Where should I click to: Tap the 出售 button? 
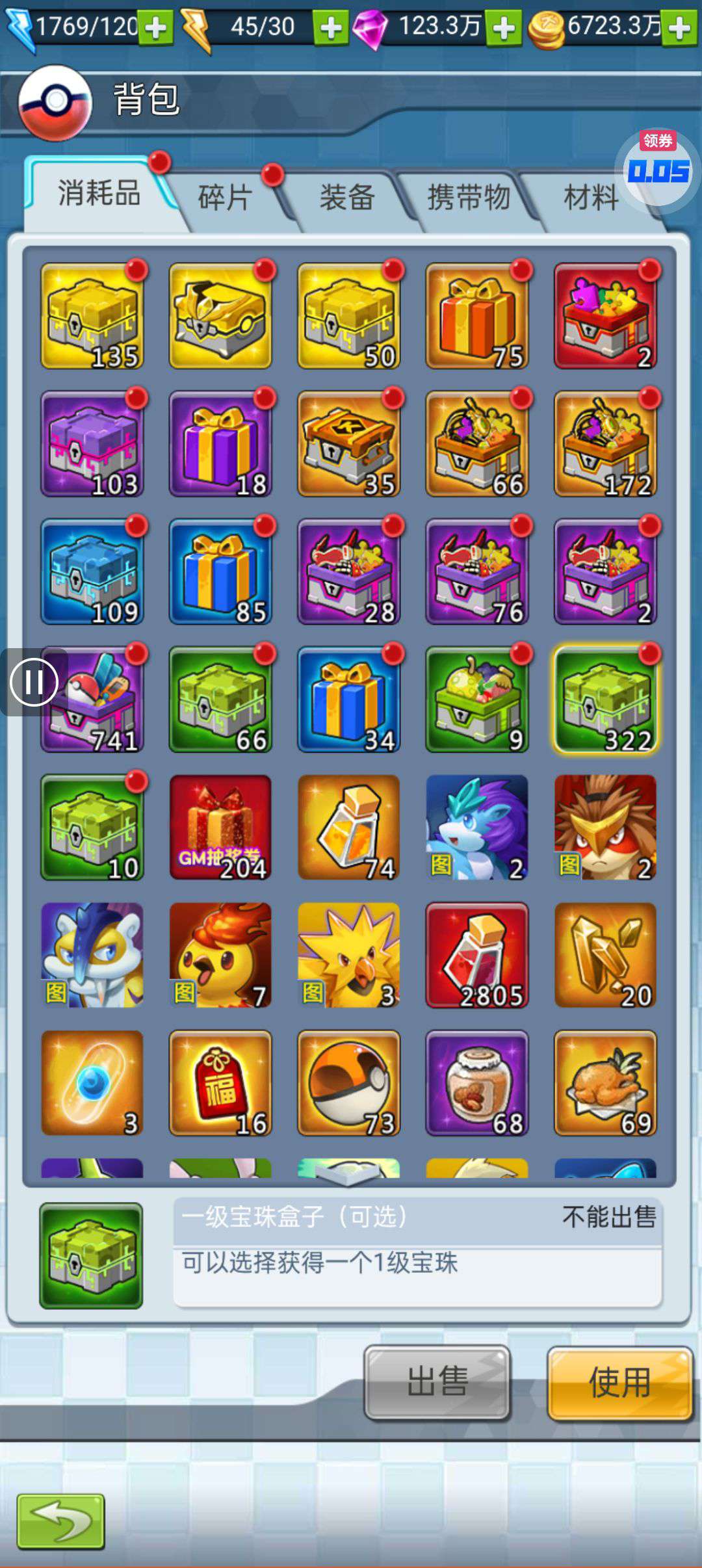(437, 1382)
